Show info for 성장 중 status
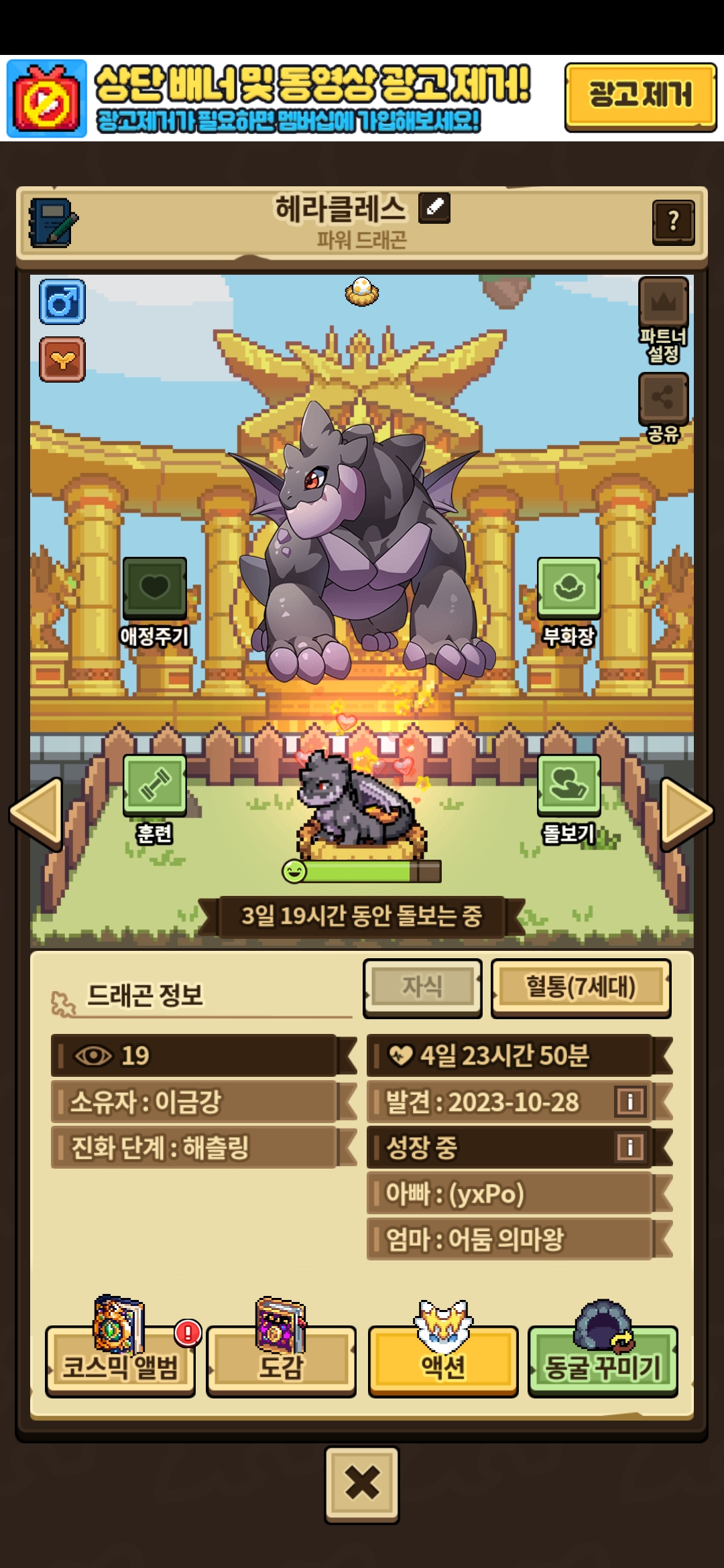Viewport: 724px width, 1568px height. coord(629,1147)
